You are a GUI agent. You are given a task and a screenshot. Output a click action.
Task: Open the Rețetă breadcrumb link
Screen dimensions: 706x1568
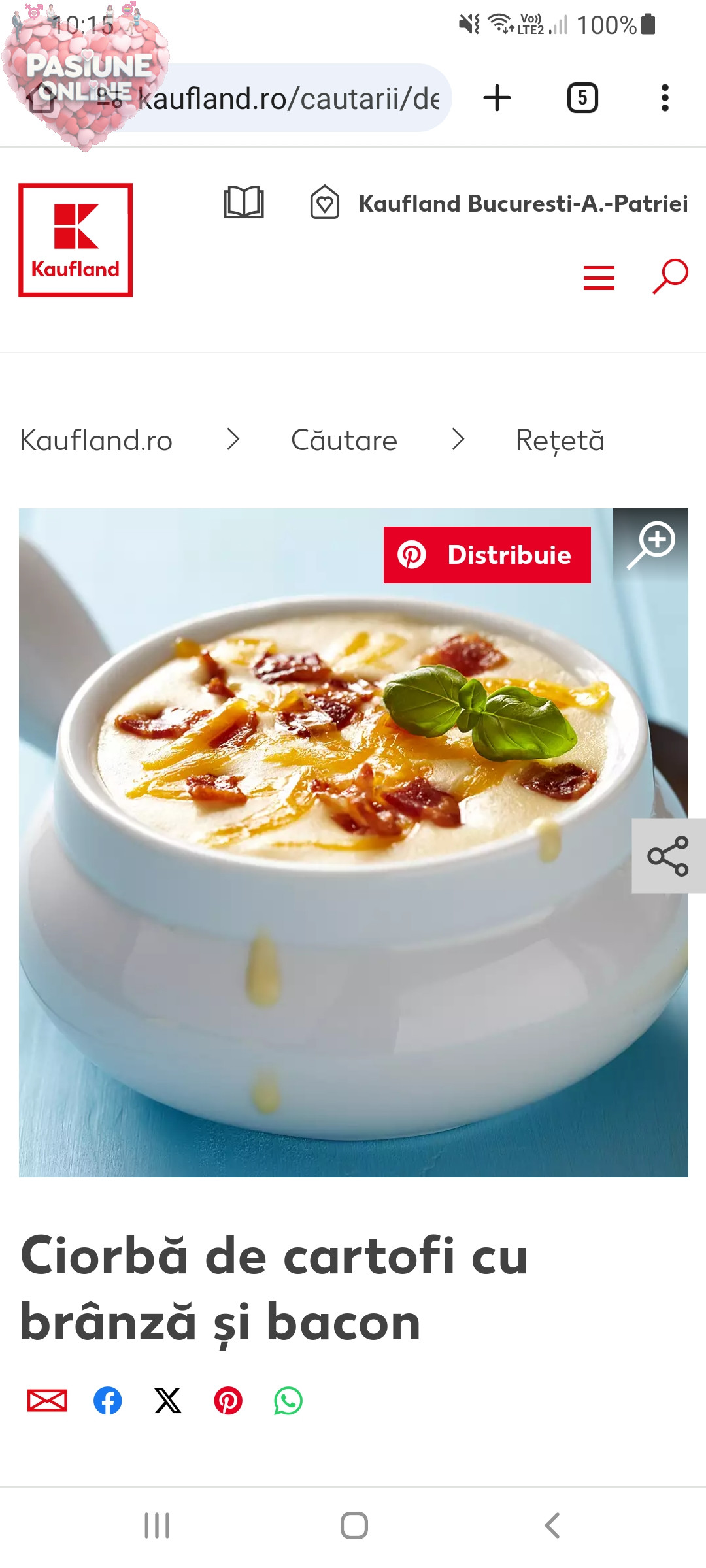pos(560,440)
